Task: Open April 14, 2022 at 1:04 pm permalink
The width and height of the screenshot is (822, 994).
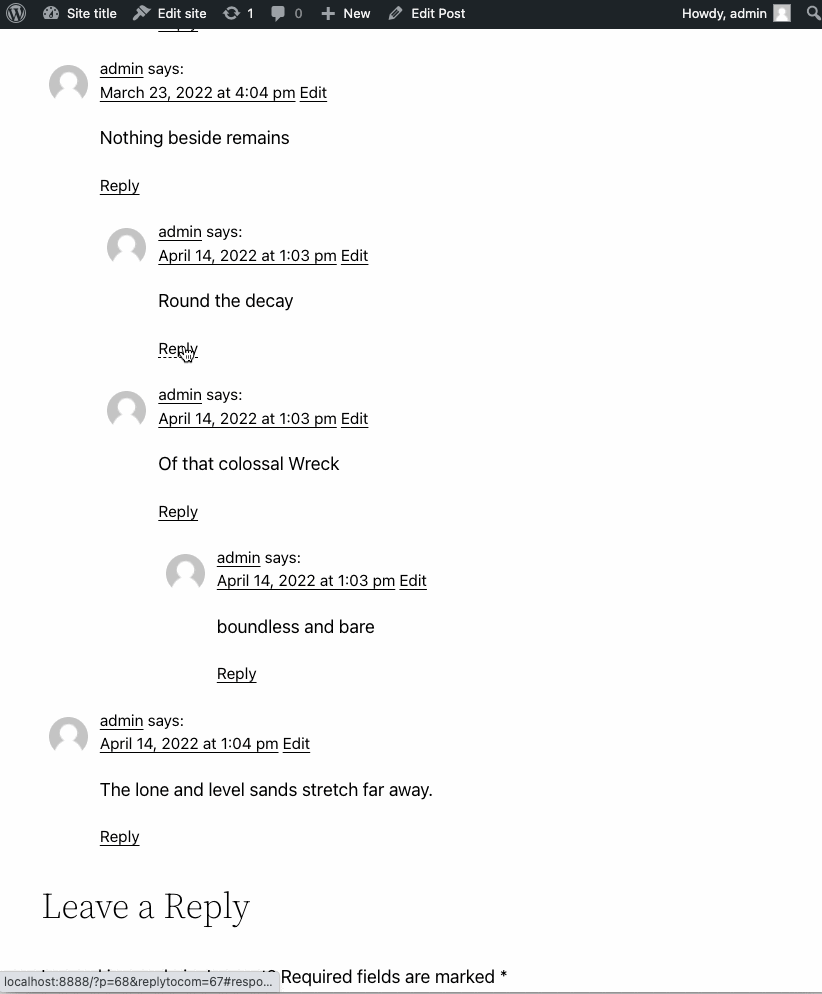Action: [188, 744]
